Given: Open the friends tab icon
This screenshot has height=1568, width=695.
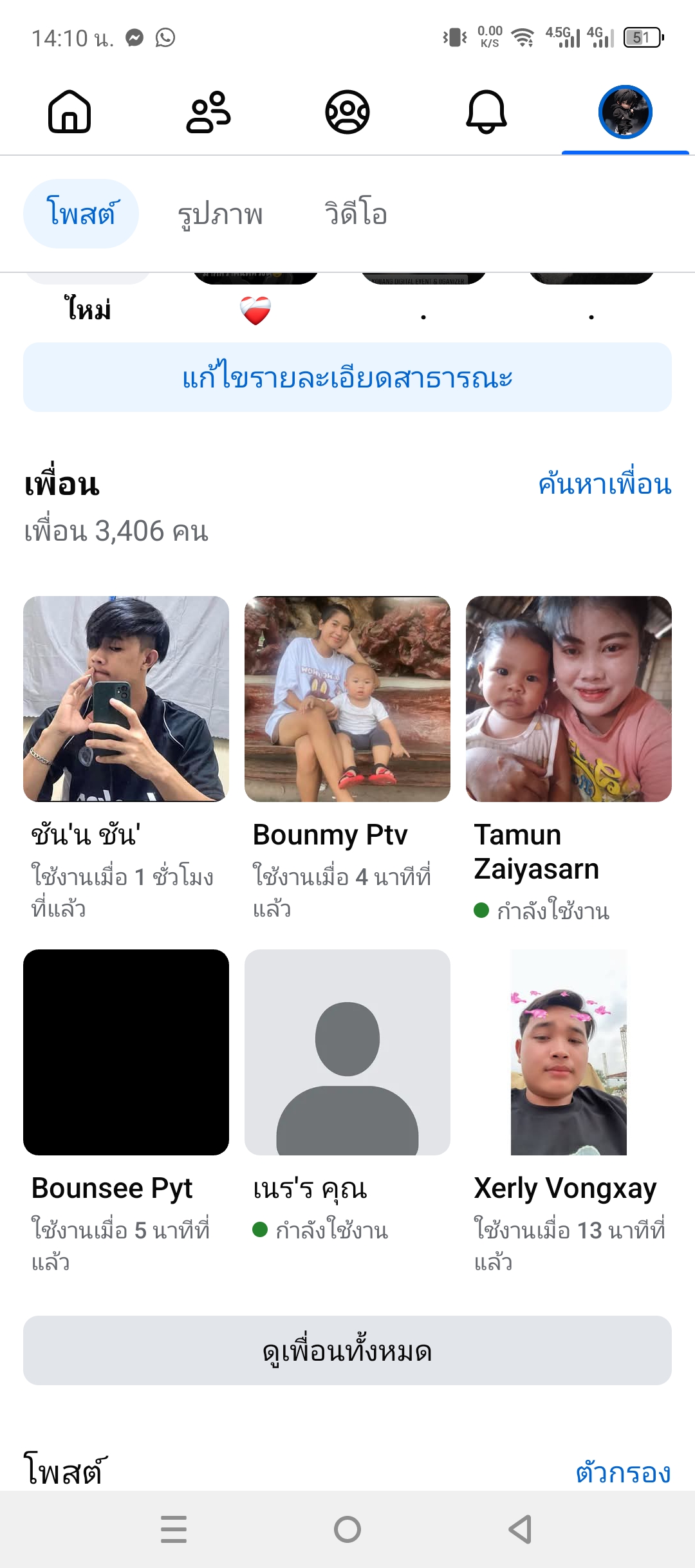Looking at the screenshot, I should click(x=208, y=112).
